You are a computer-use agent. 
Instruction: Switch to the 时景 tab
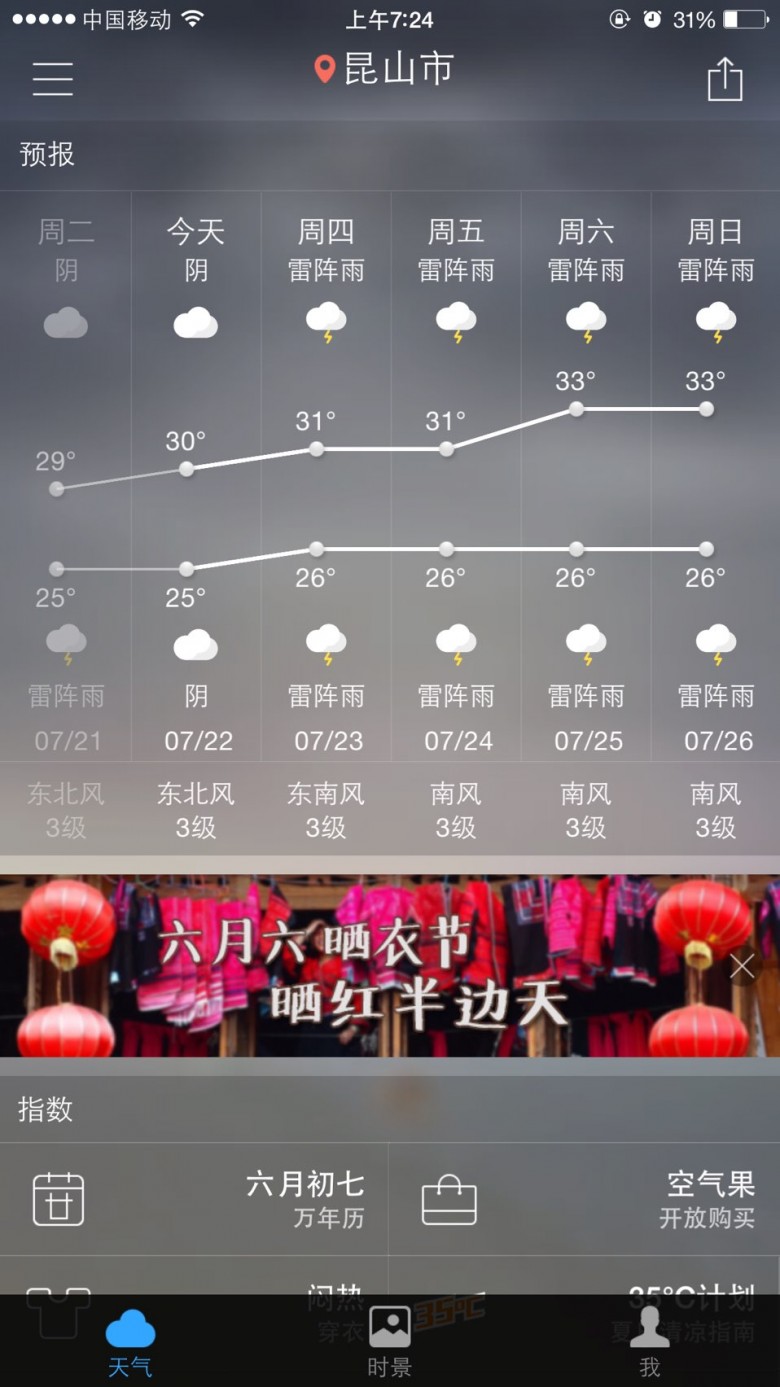[390, 1342]
